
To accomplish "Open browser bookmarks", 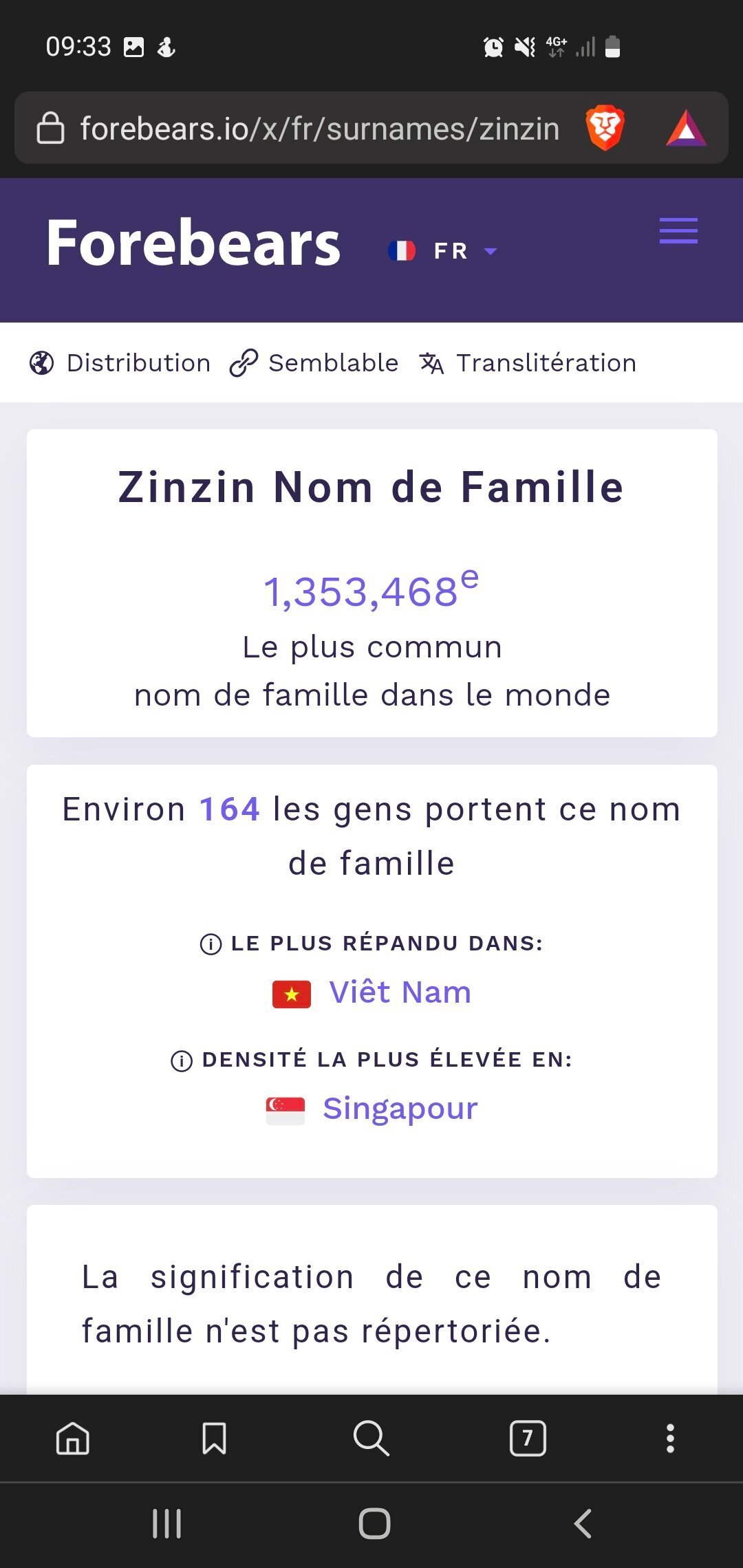I will 214,1439.
